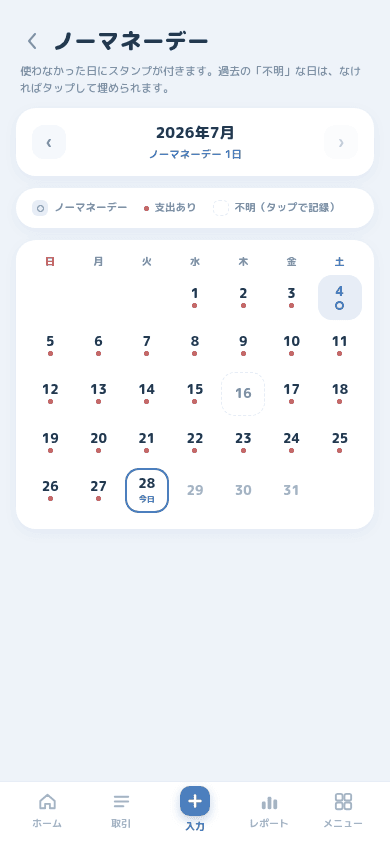Add a new entry with 入力 button
This screenshot has width=390, height=844.
195,808
